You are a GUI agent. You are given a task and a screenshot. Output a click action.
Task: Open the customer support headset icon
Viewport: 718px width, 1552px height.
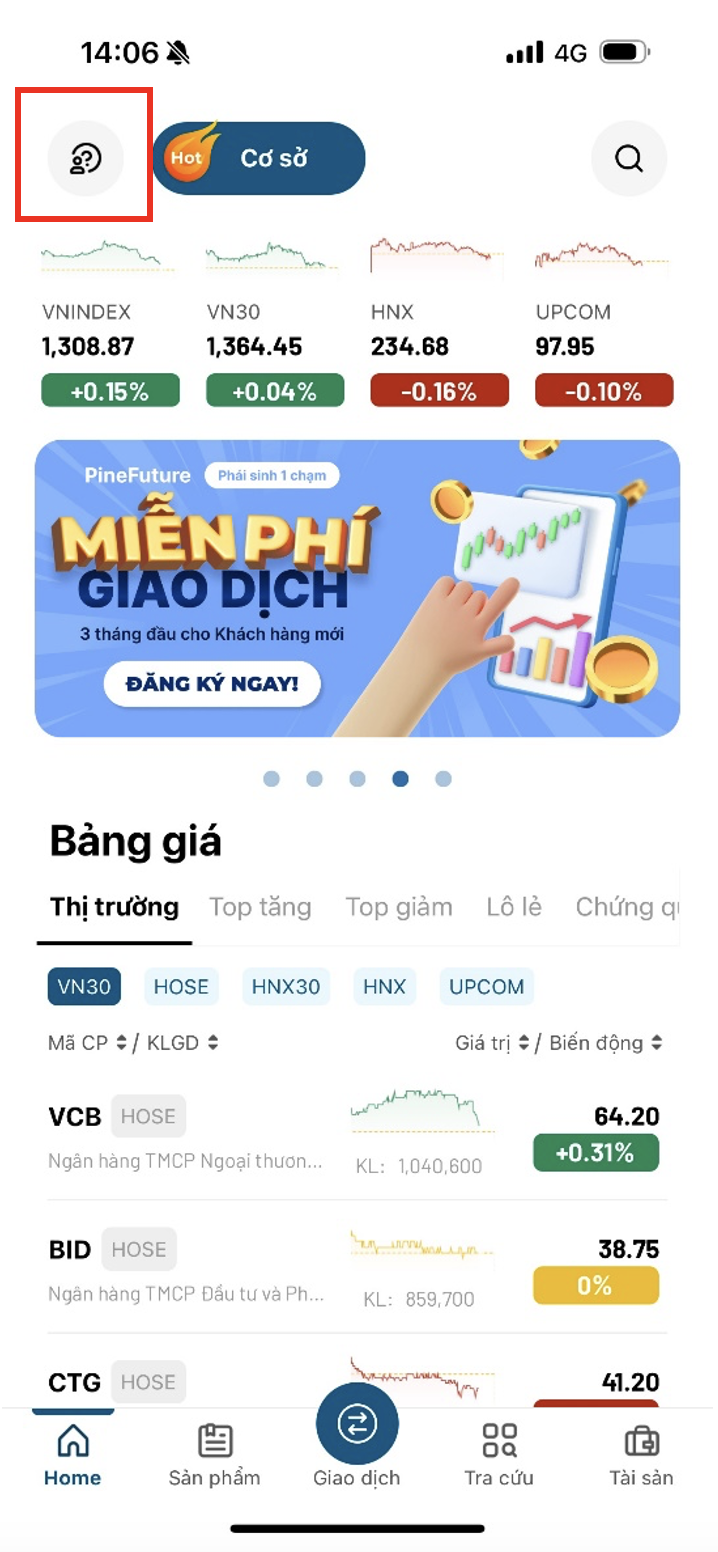click(x=85, y=157)
